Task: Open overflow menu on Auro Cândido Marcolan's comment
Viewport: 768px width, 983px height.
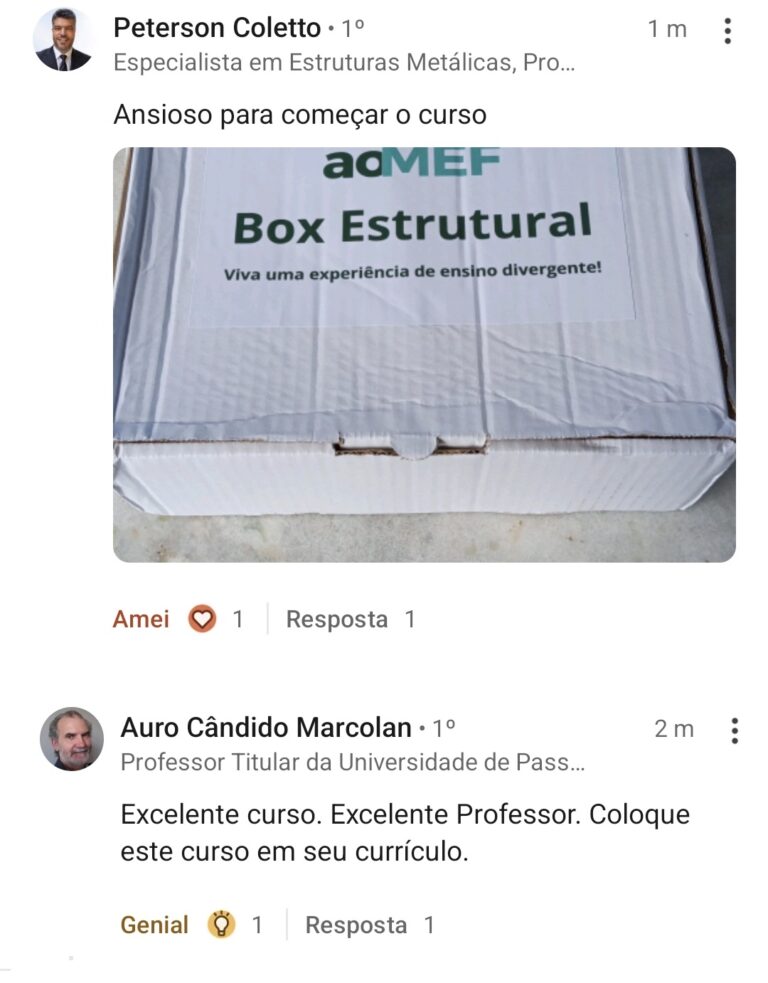Action: [x=734, y=731]
